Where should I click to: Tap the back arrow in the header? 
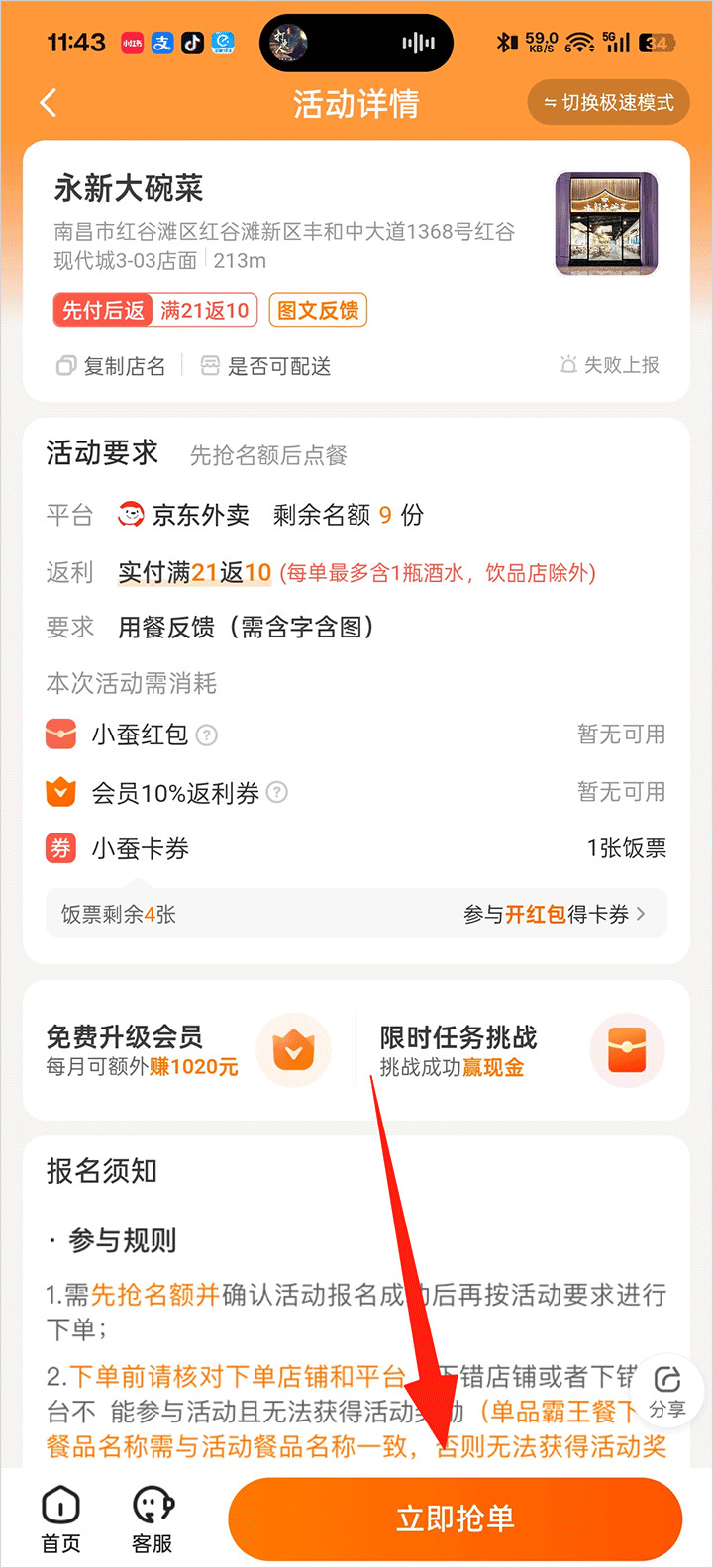pos(48,103)
